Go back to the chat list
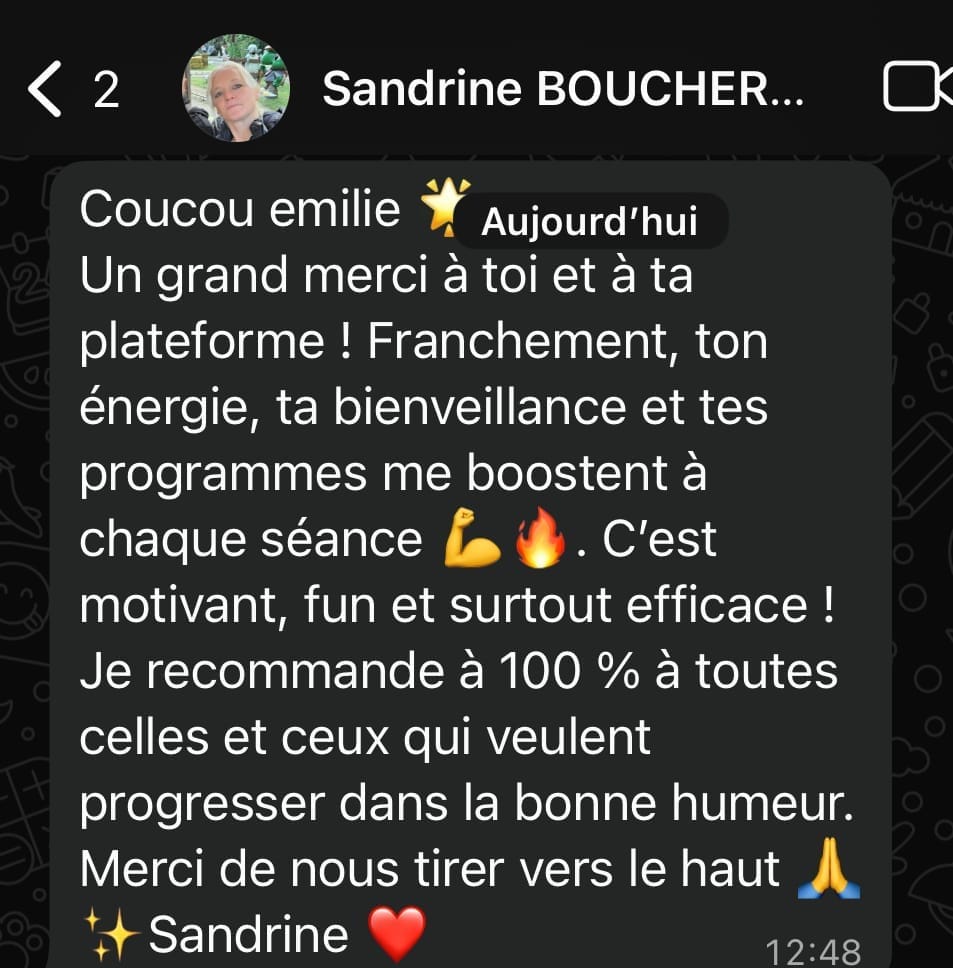 (47, 89)
